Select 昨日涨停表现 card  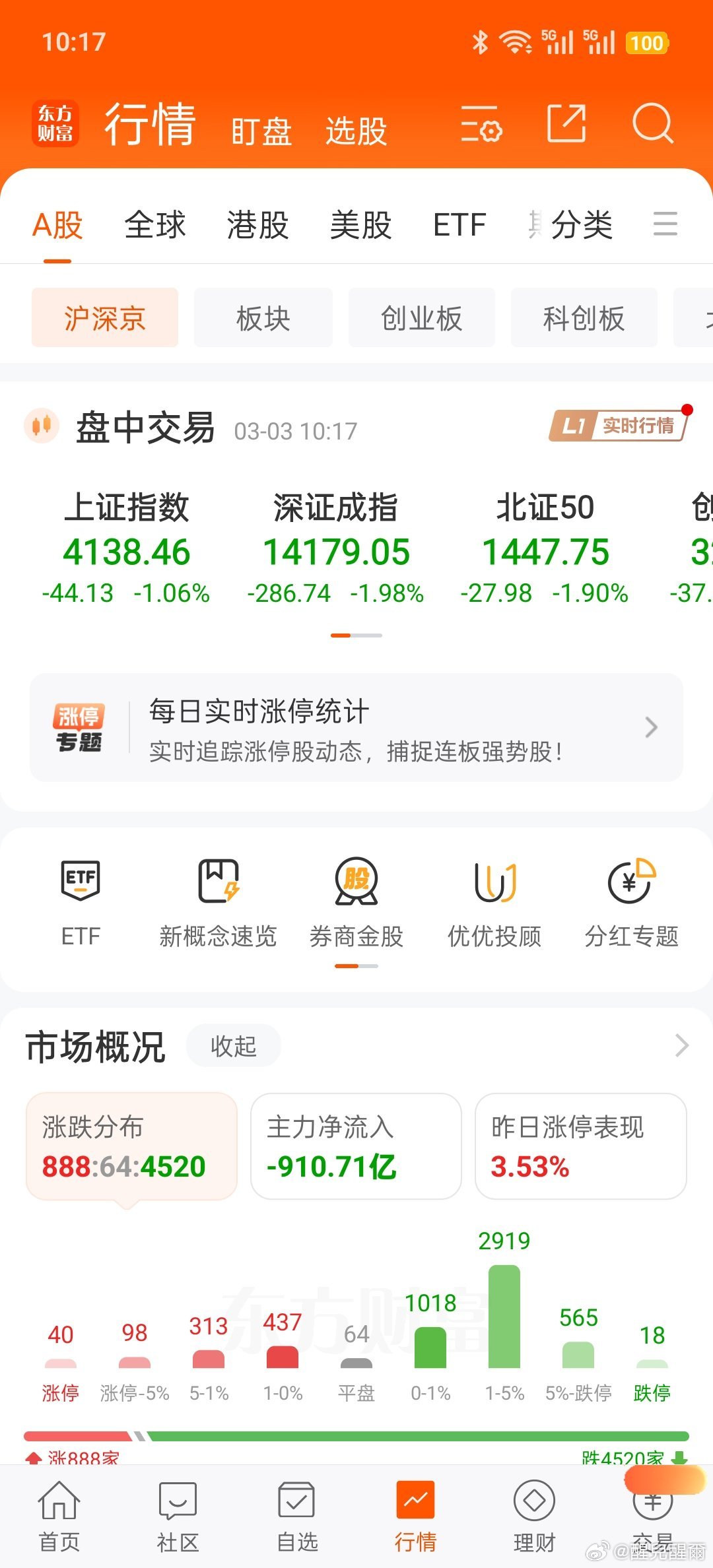coord(580,1146)
